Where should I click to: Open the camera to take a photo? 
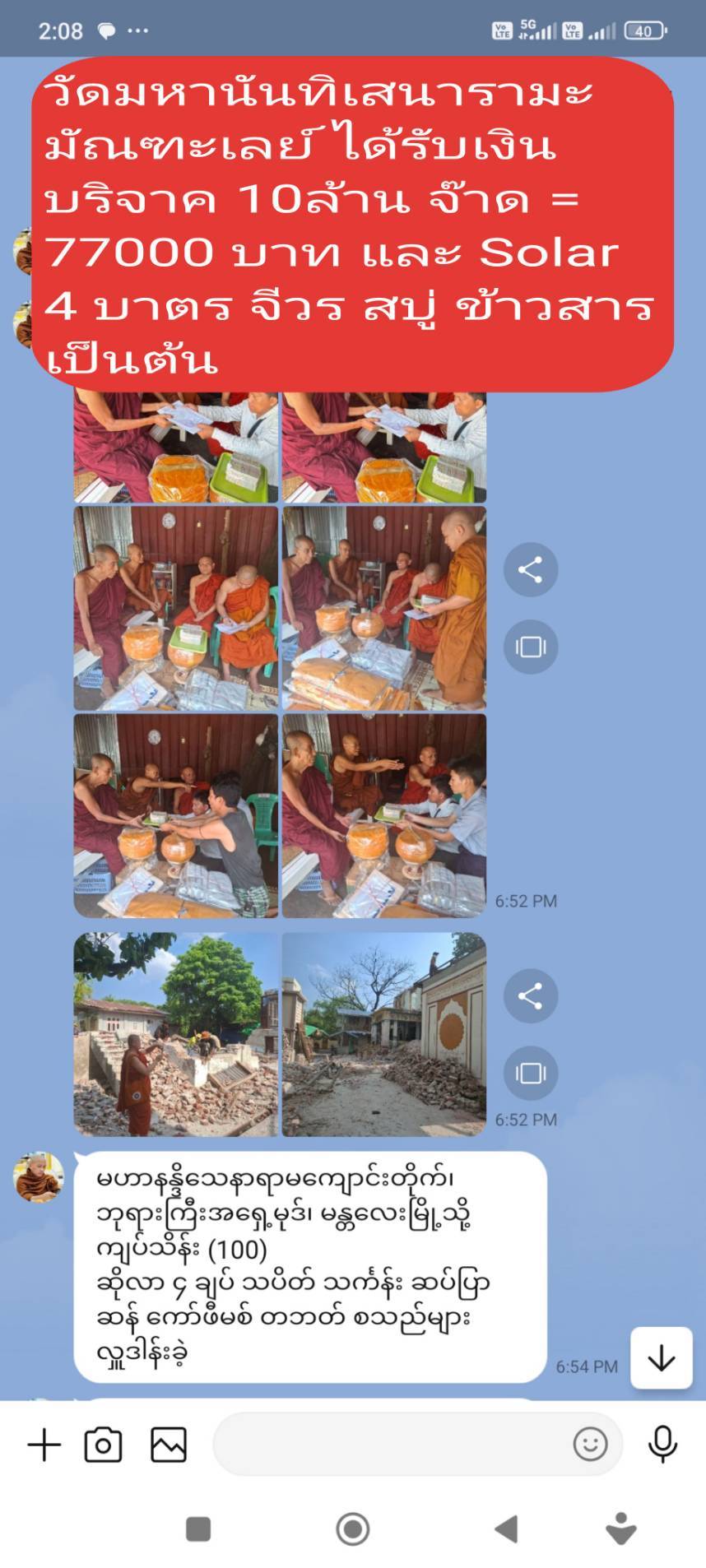coord(104,1445)
